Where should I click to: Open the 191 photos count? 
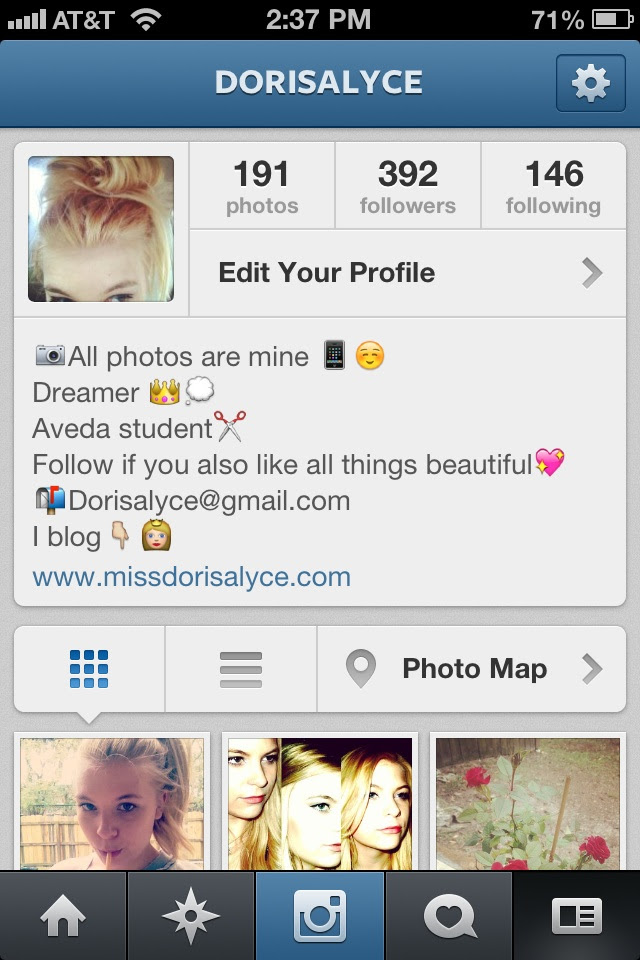tap(262, 186)
